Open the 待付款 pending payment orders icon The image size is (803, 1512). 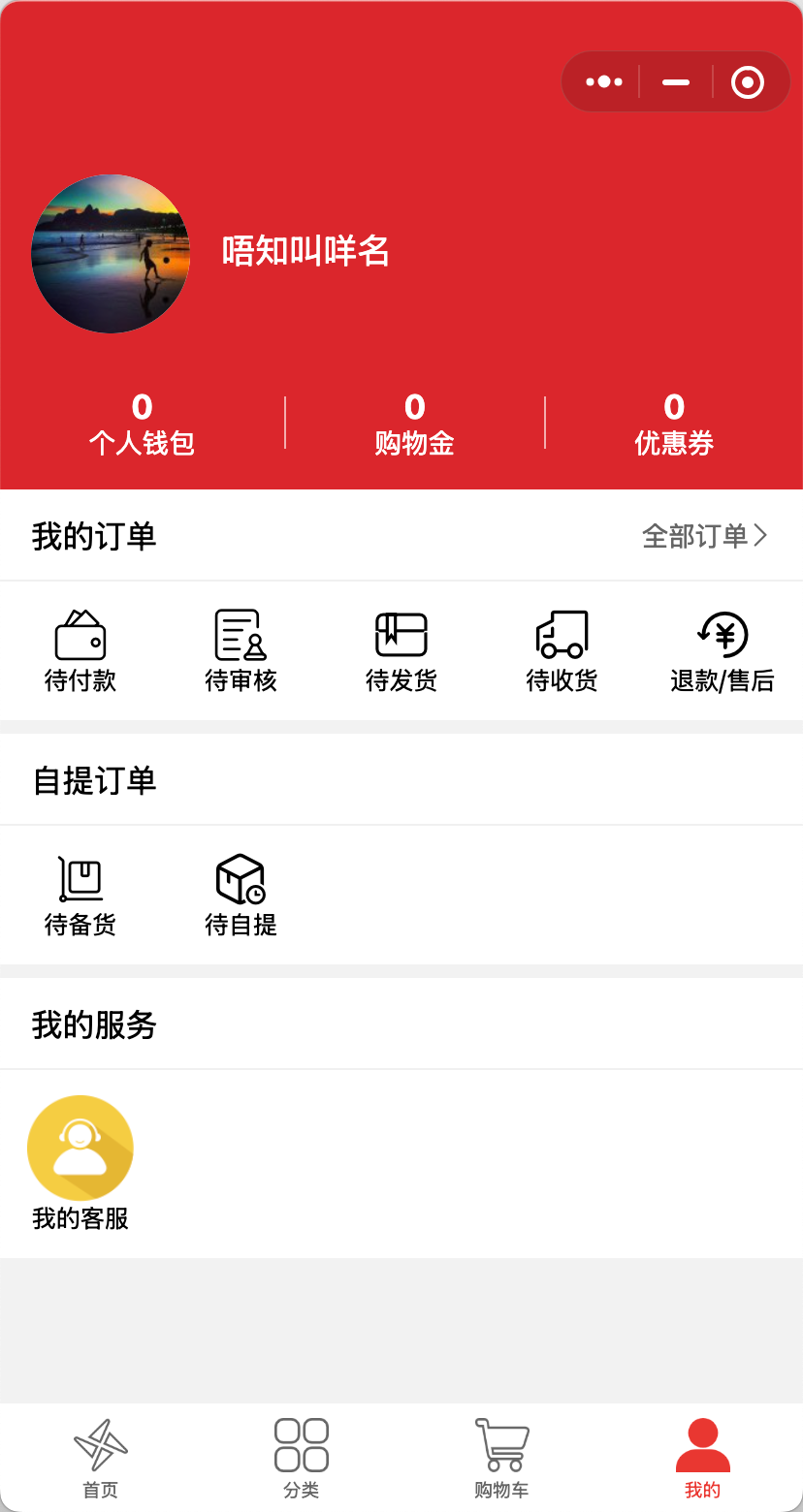80,649
